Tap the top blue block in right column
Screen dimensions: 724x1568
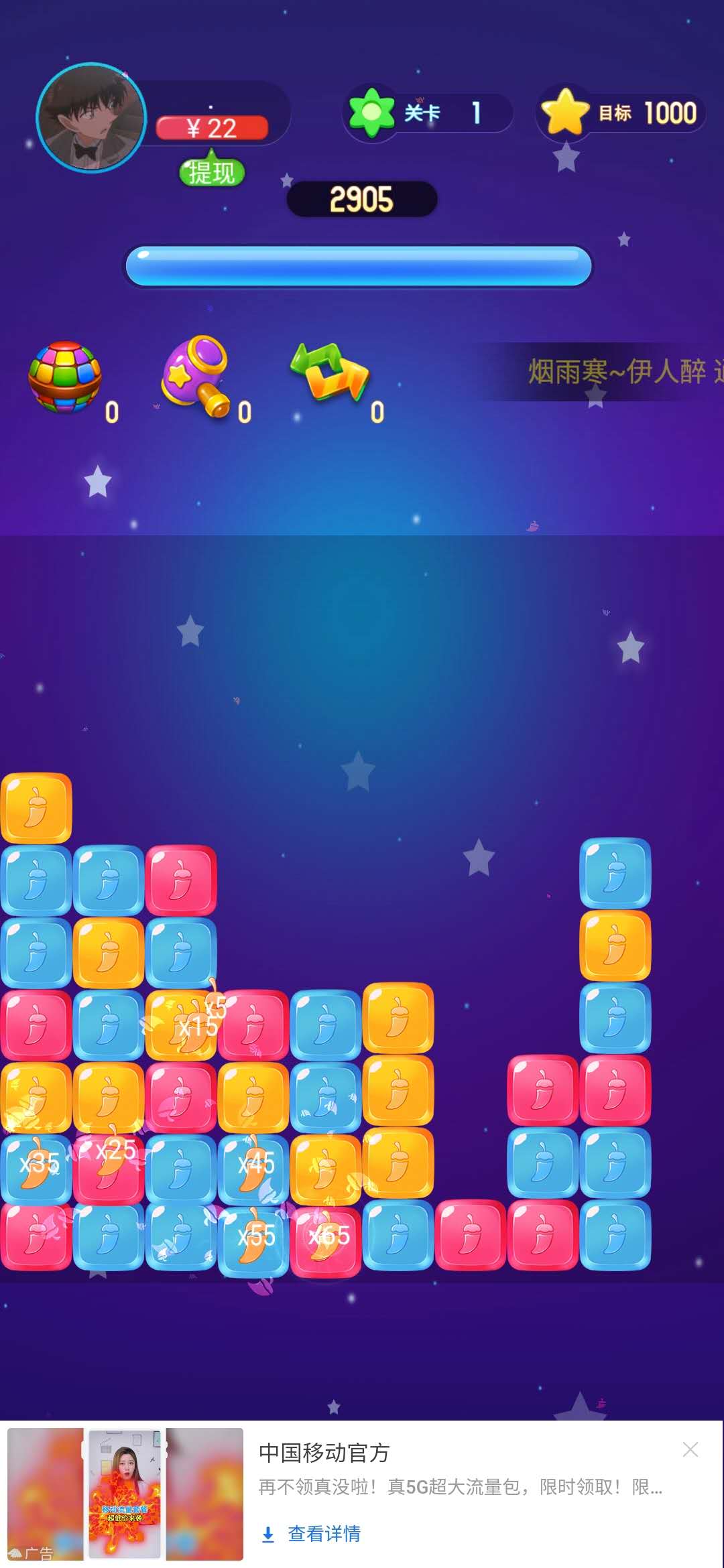[615, 873]
